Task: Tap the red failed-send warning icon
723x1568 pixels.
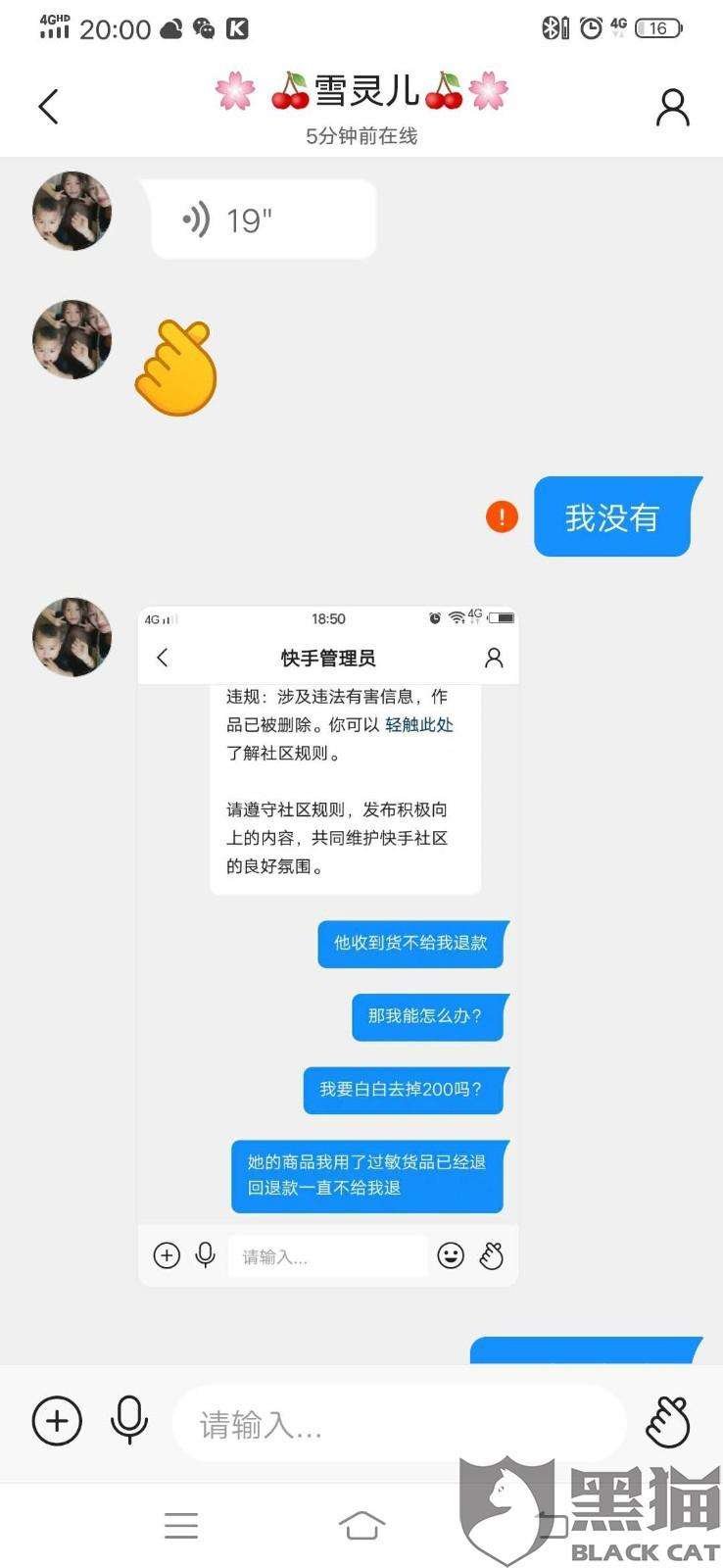Action: pyautogui.click(x=502, y=516)
